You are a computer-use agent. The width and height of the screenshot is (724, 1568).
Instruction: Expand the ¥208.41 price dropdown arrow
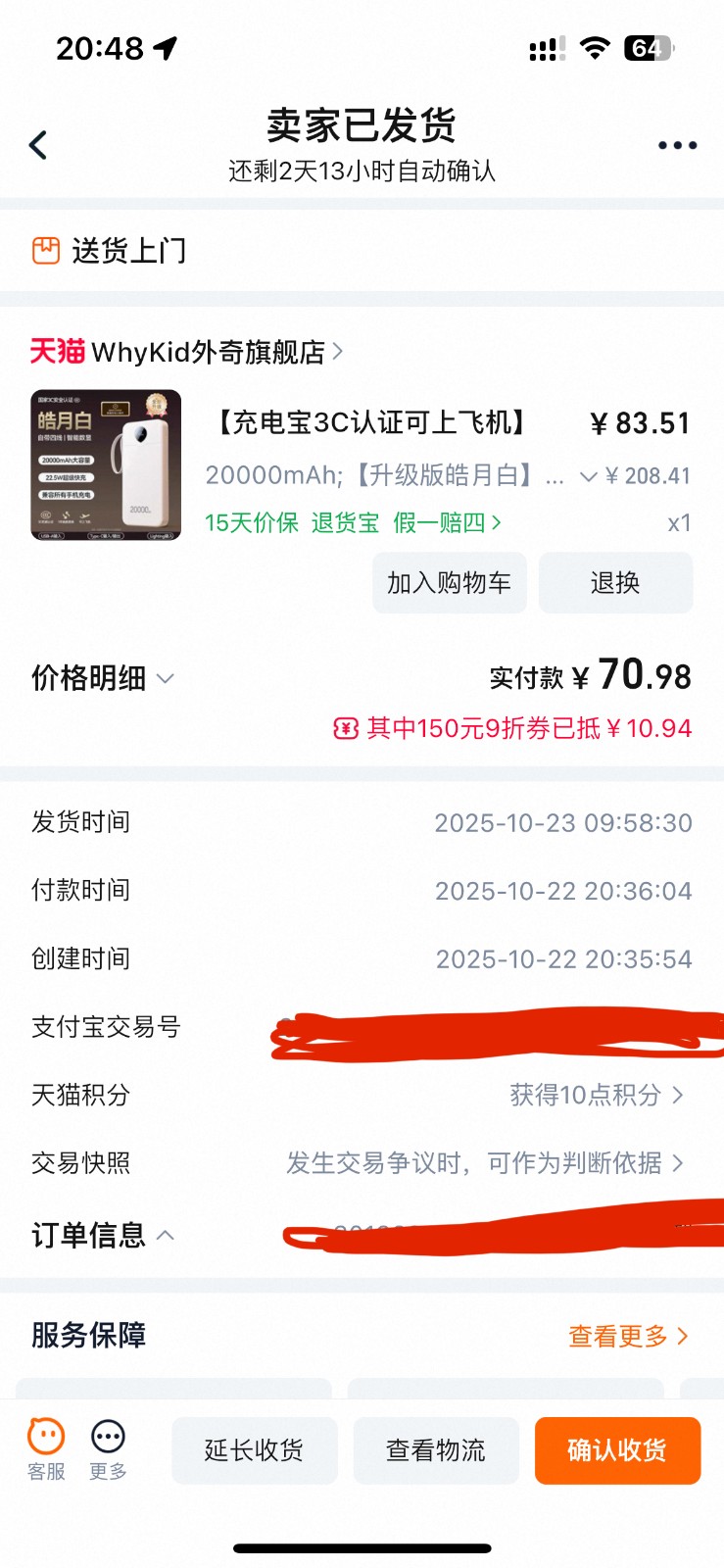click(589, 476)
